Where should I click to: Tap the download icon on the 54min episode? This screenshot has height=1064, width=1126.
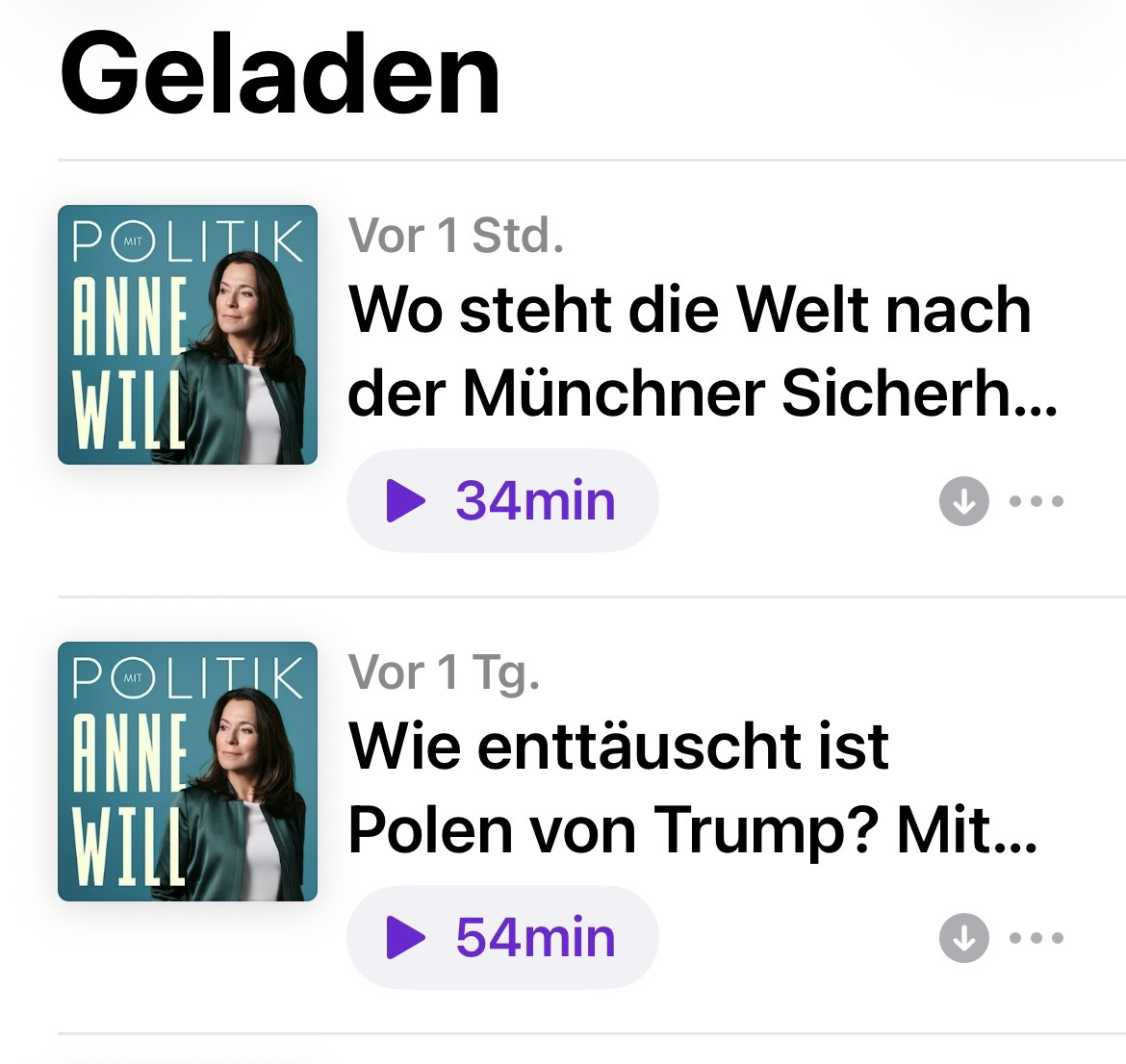[964, 938]
